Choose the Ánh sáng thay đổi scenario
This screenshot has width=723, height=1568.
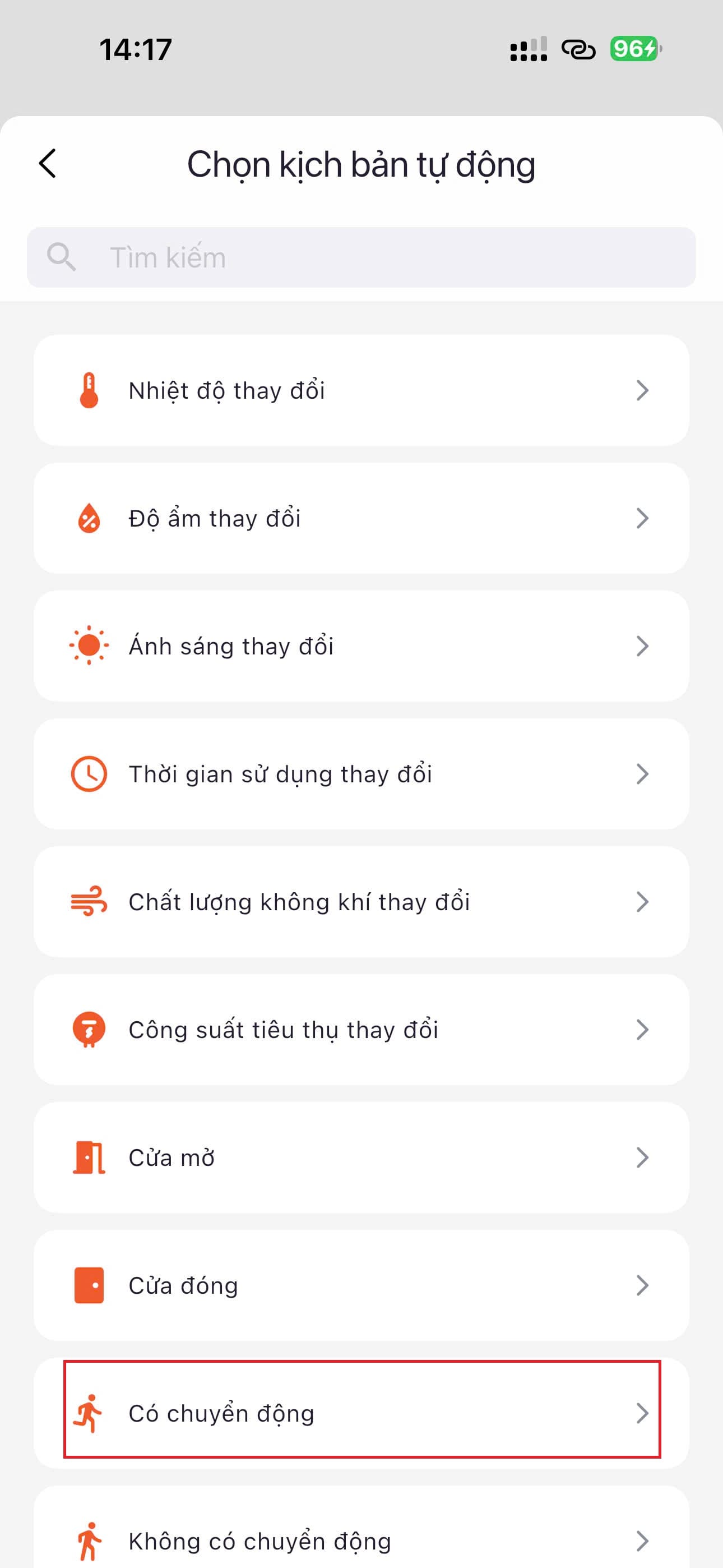pyautogui.click(x=361, y=646)
